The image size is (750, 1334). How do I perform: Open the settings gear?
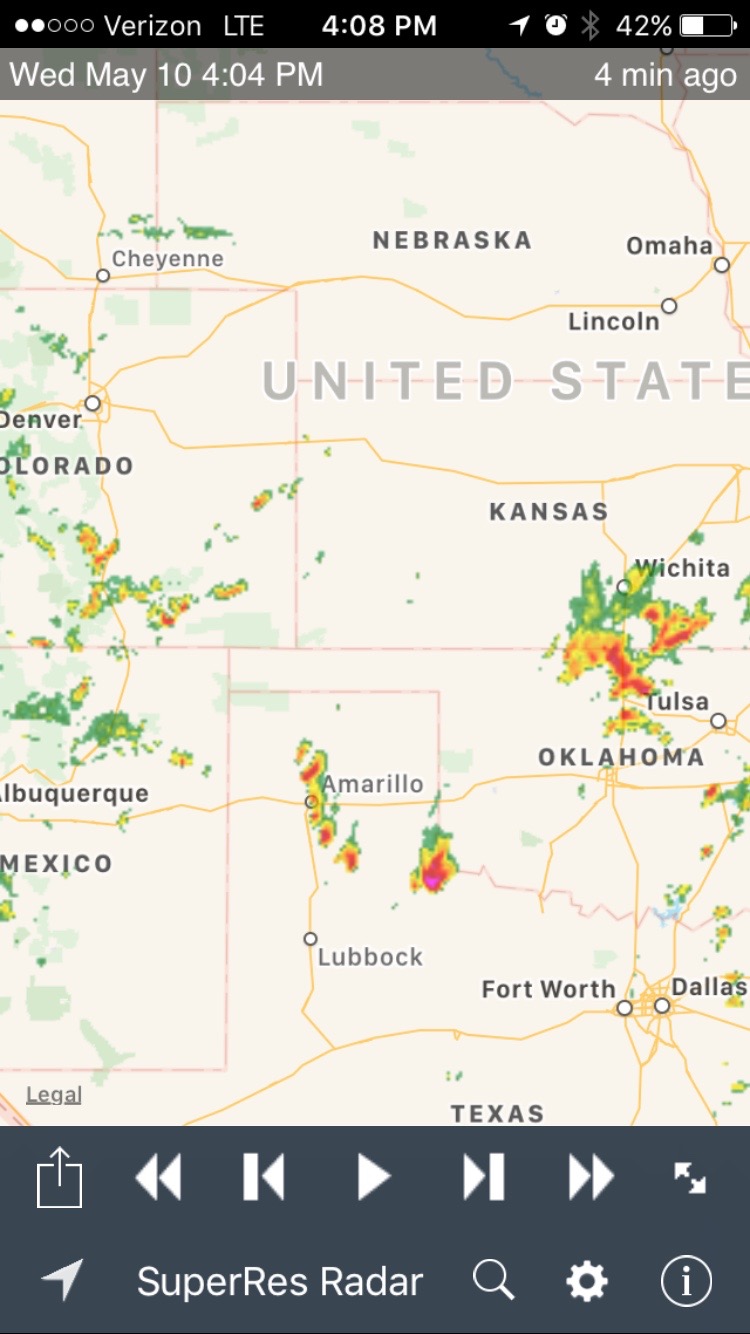click(587, 1281)
